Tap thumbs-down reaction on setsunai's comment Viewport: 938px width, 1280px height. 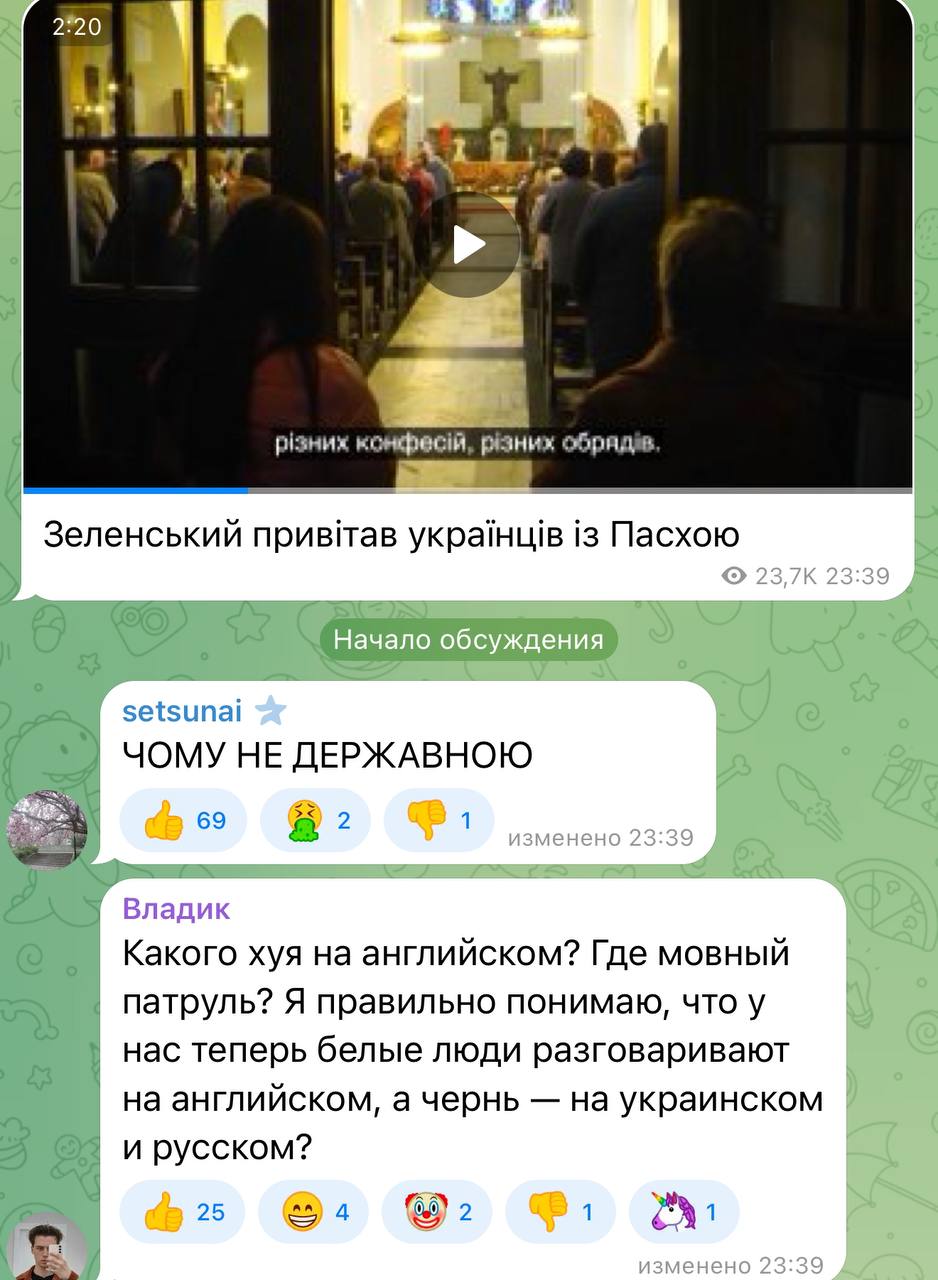tap(439, 821)
